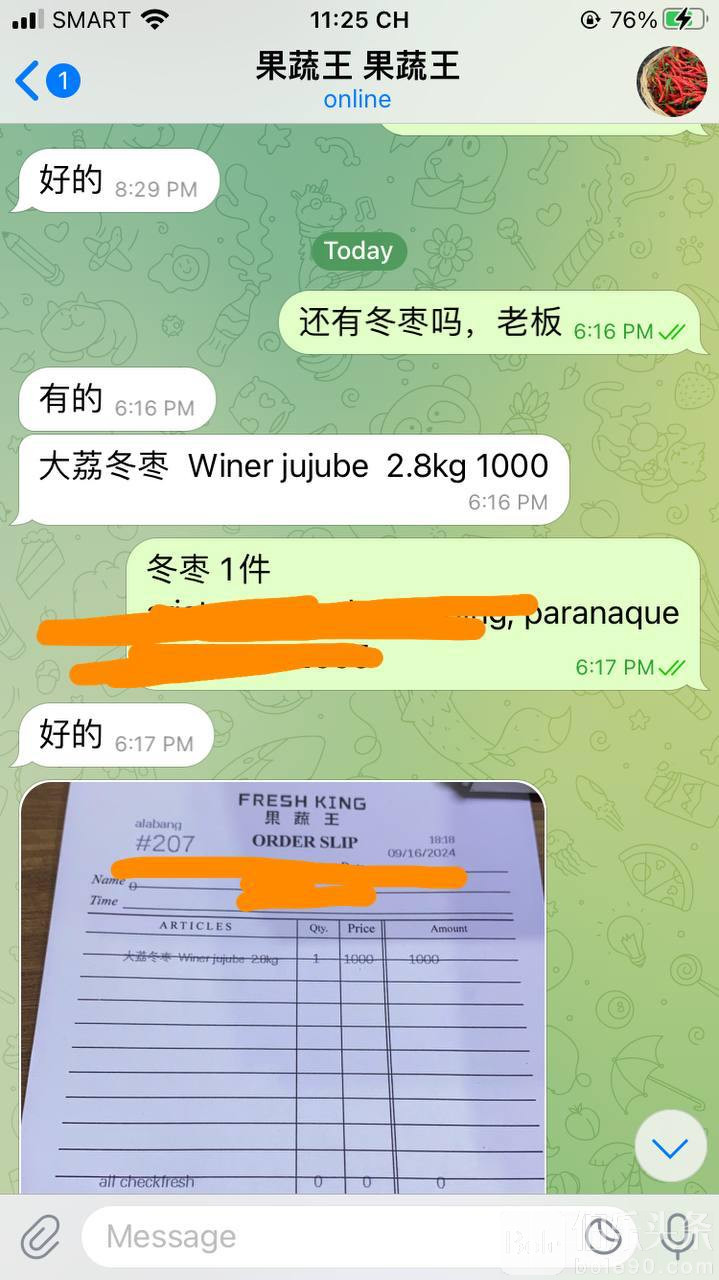Attach a file with the paperclip

point(41,1236)
